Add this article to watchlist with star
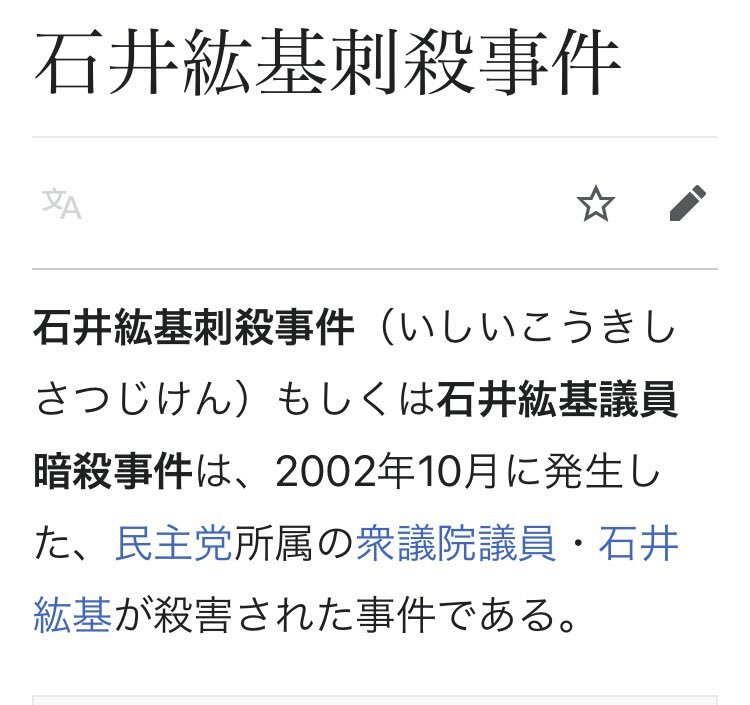The height and width of the screenshot is (705, 750). tap(596, 204)
